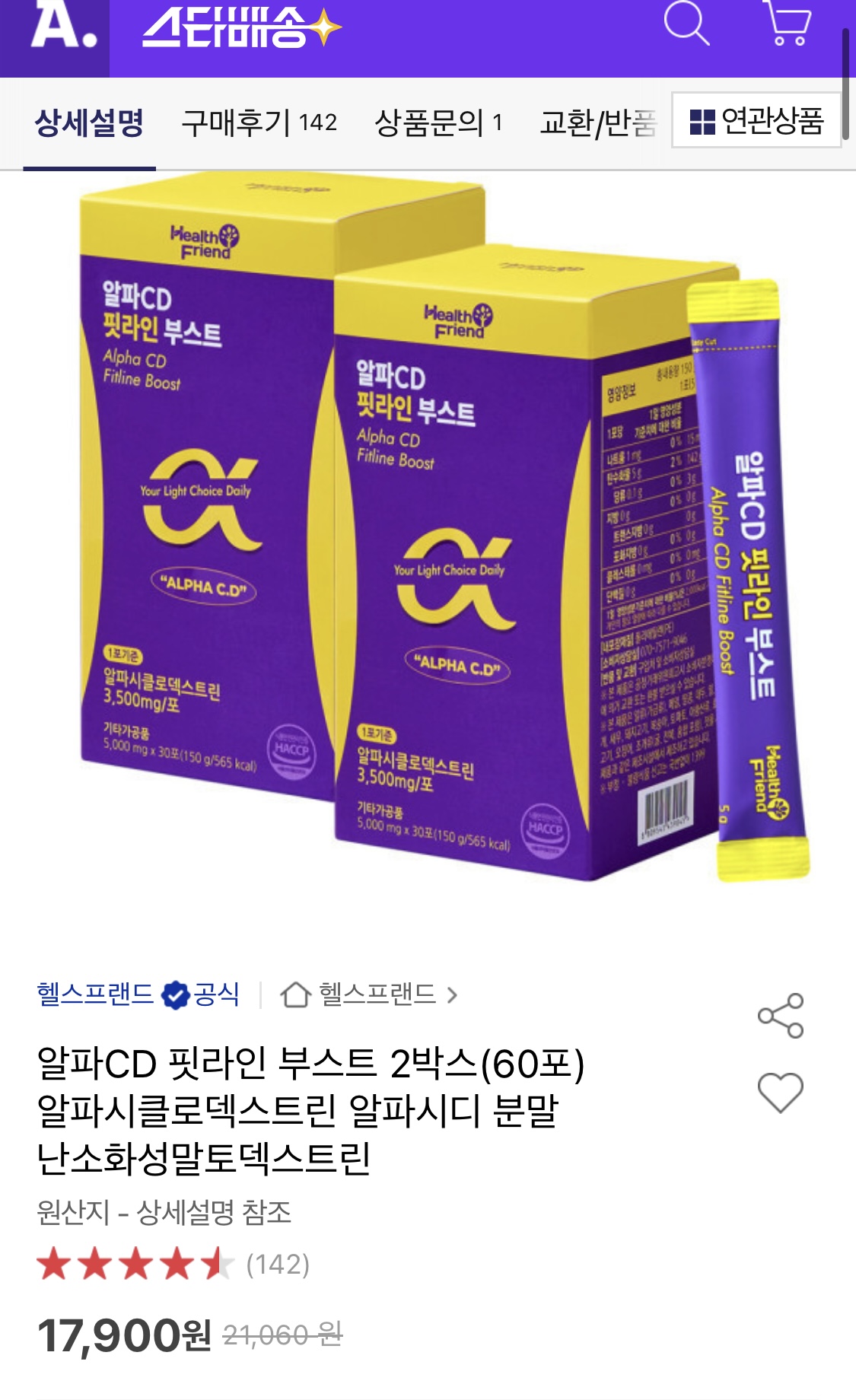Image resolution: width=856 pixels, height=1400 pixels.
Task: Switch to the 상품문의 tab
Action: coord(438,123)
